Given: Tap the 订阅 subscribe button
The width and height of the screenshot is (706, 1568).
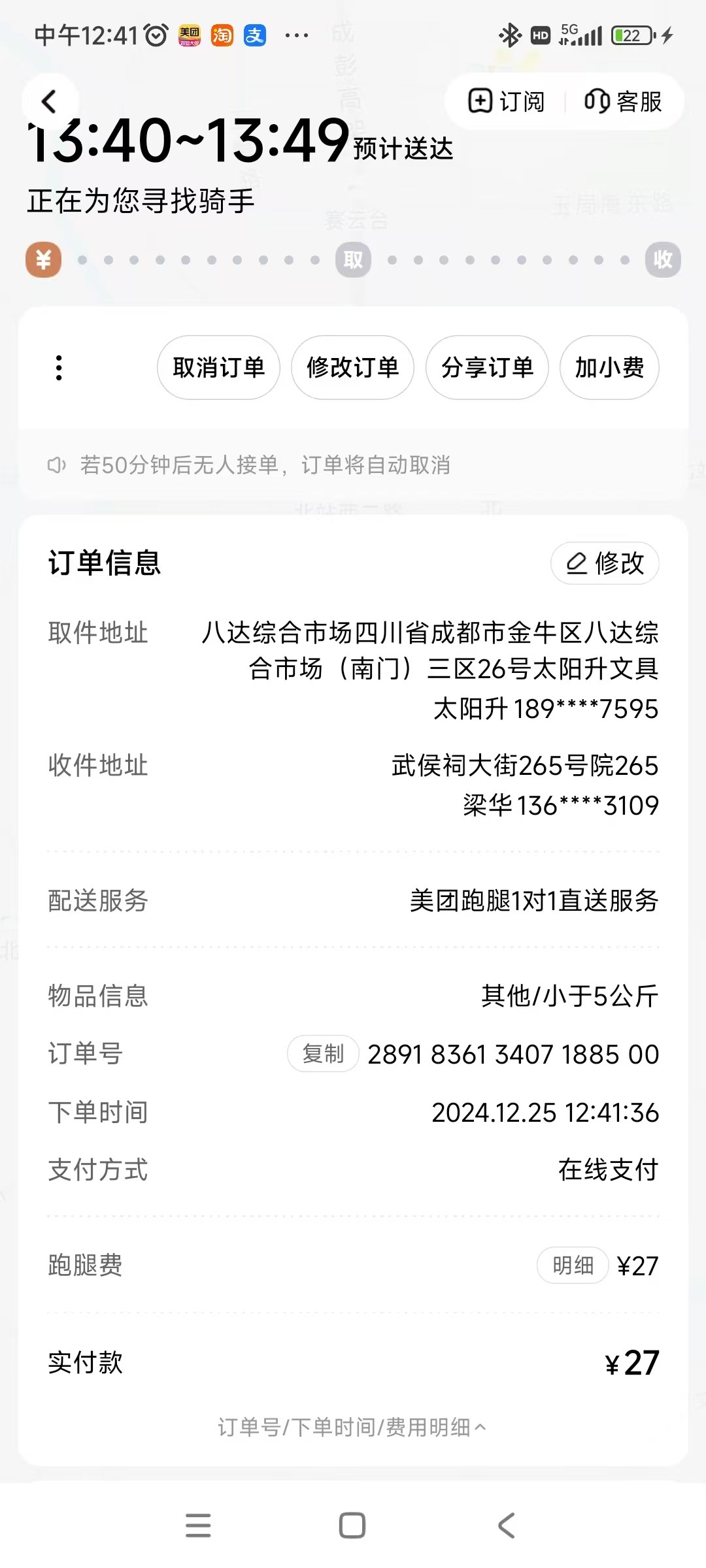Looking at the screenshot, I should pyautogui.click(x=507, y=102).
